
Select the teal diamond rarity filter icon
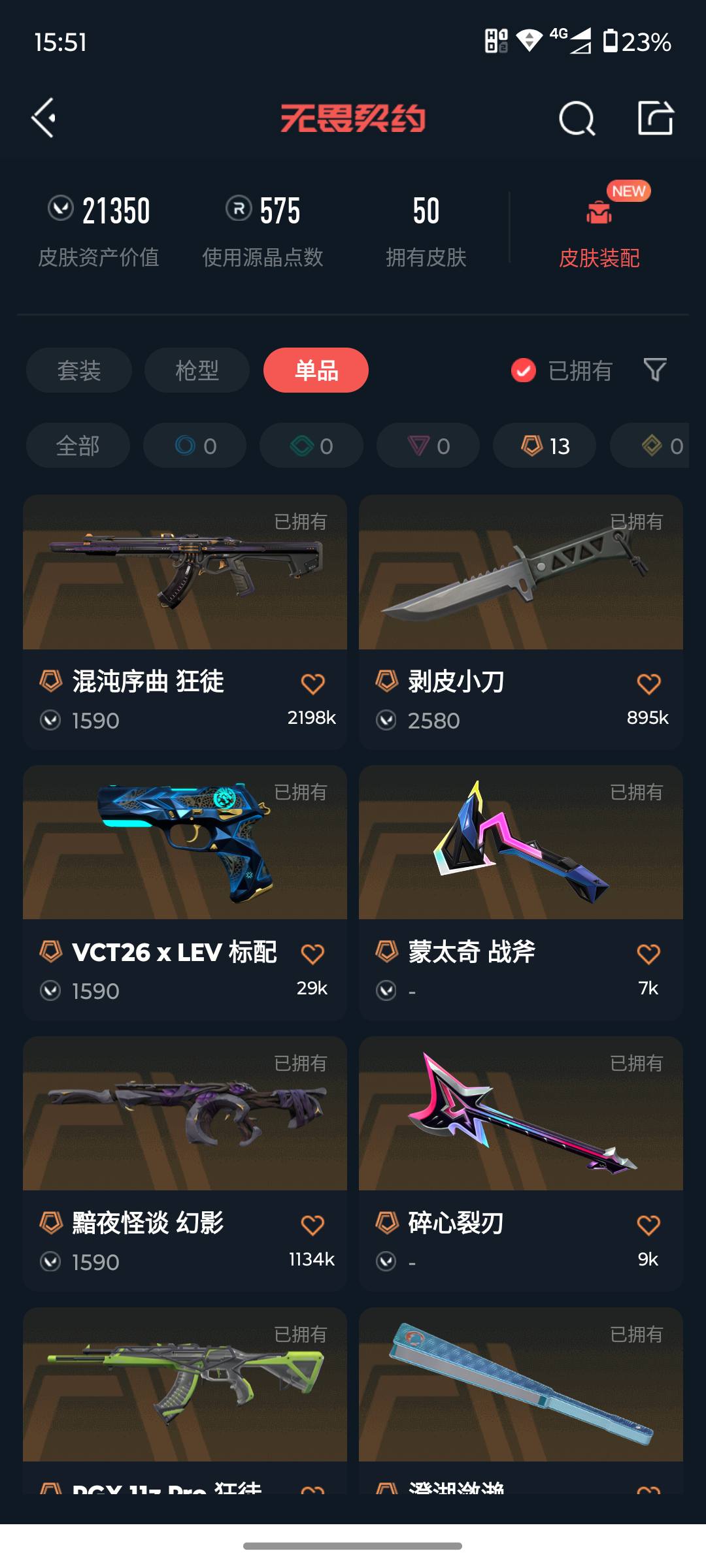point(311,446)
